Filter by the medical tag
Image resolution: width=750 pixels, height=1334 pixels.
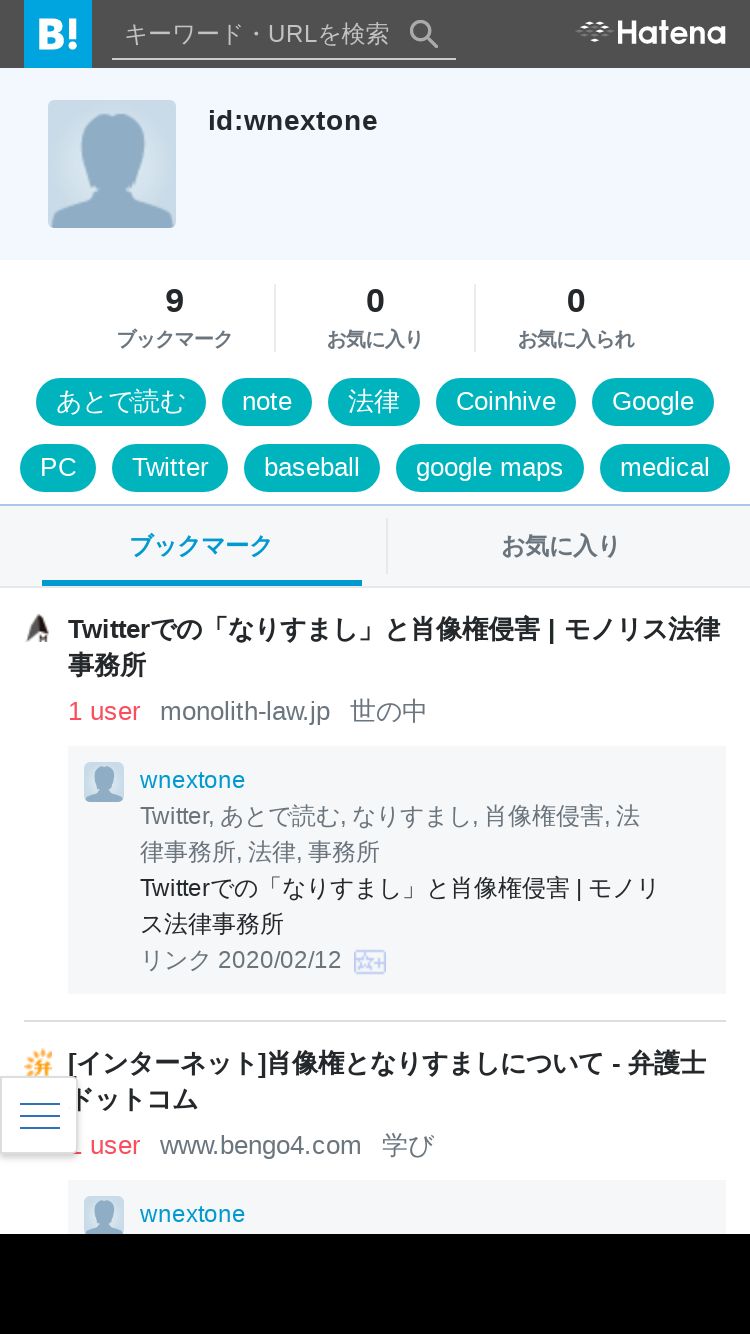coord(665,468)
